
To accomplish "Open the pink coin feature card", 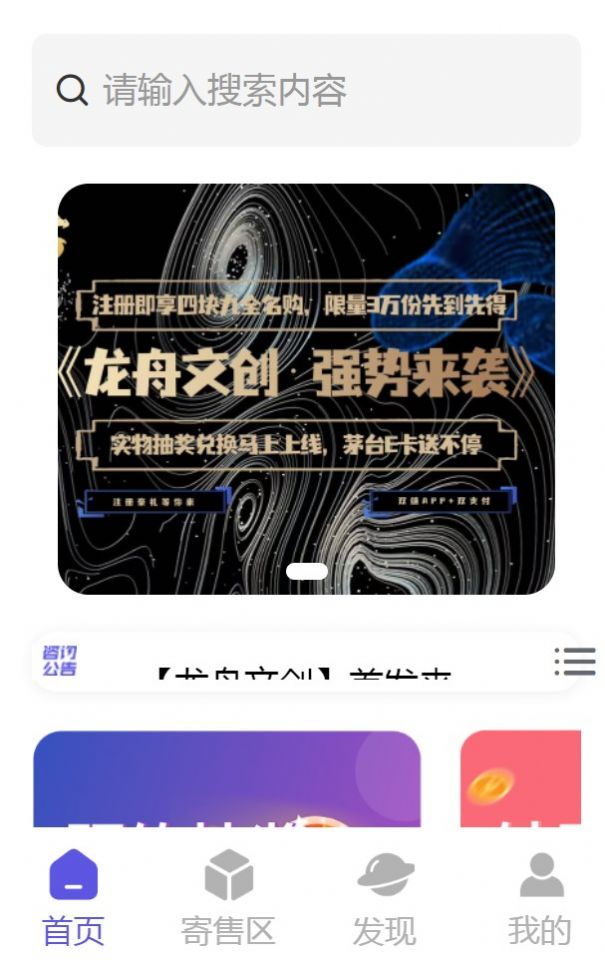I will point(520,779).
